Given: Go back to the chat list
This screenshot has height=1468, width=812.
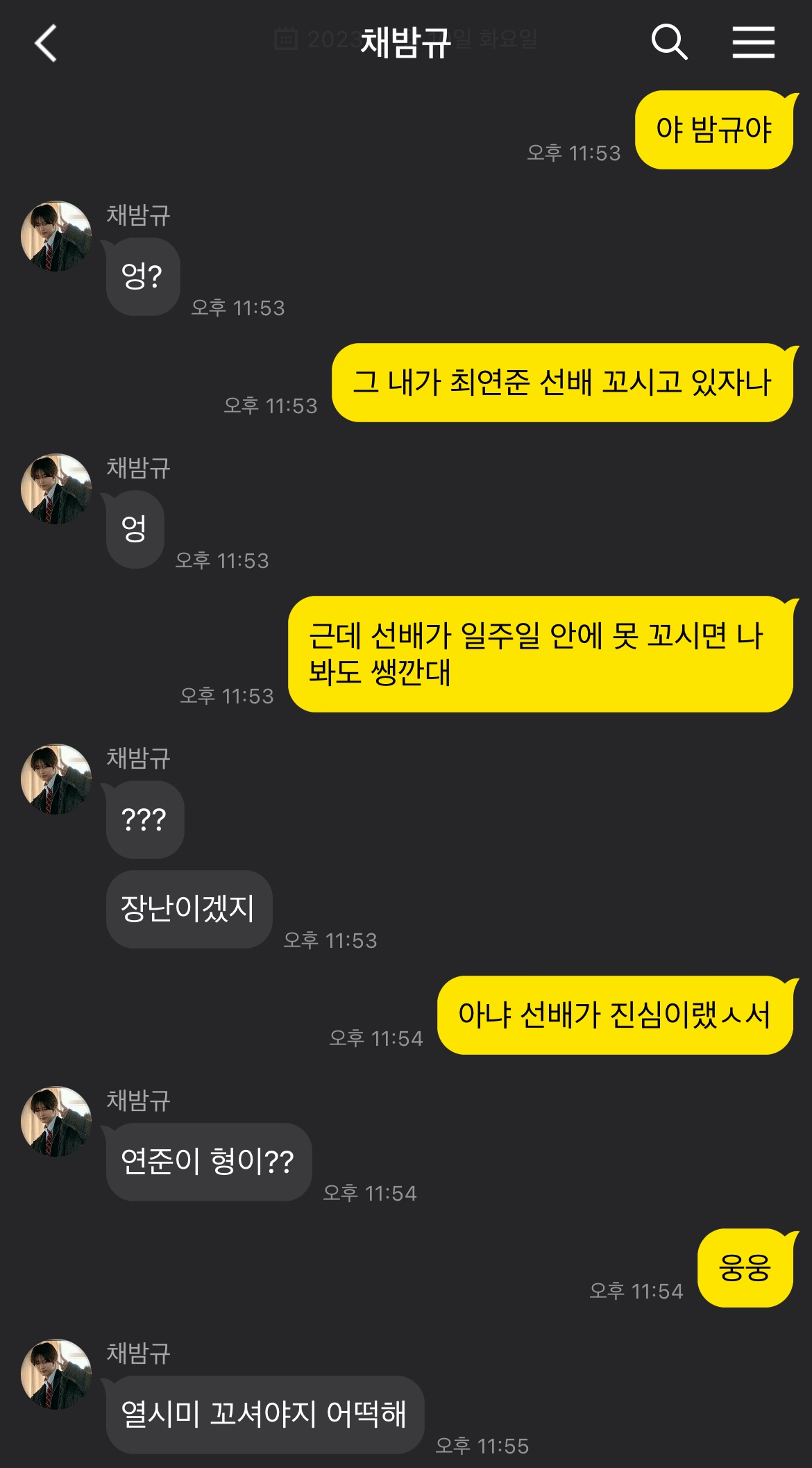Looking at the screenshot, I should pyautogui.click(x=46, y=43).
